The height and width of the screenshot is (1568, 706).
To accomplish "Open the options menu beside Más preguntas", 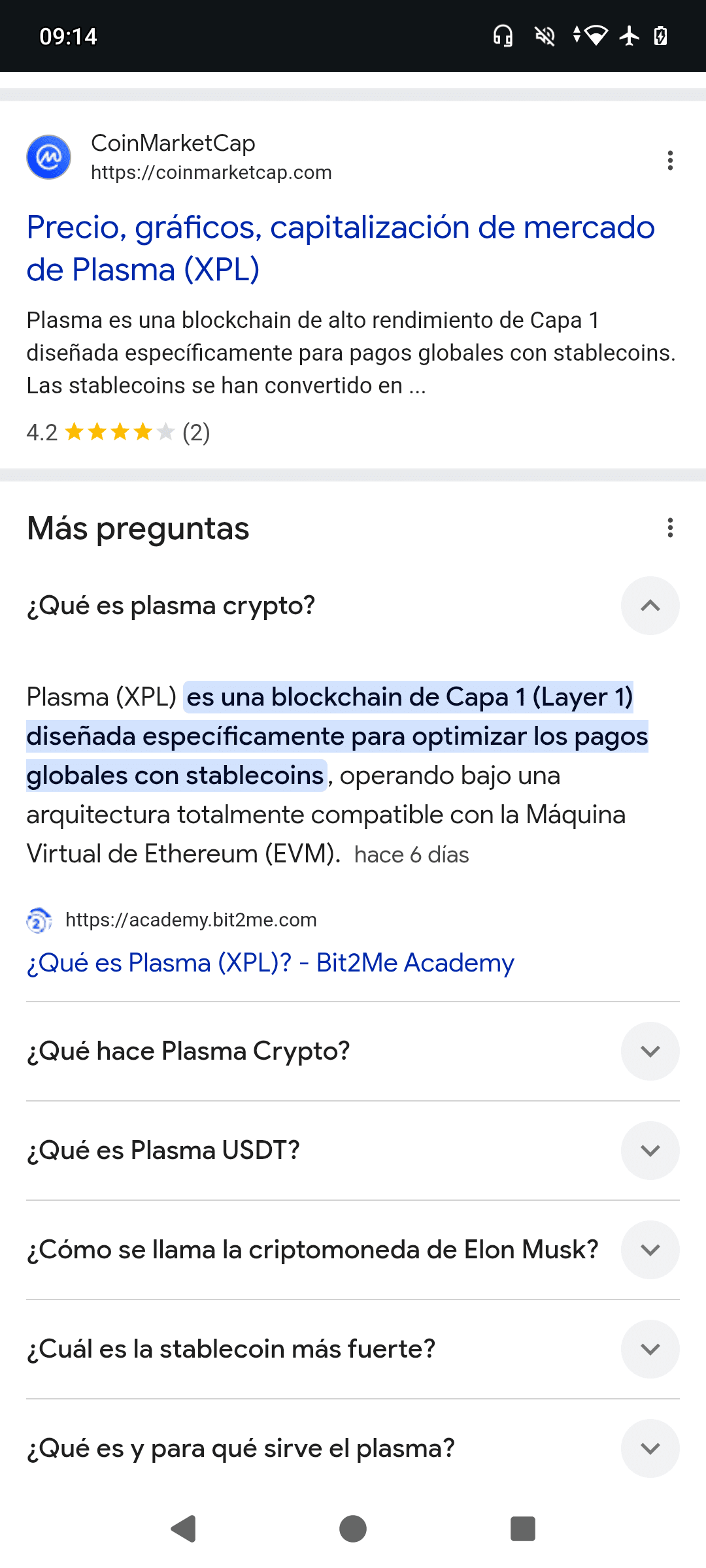I will [670, 528].
